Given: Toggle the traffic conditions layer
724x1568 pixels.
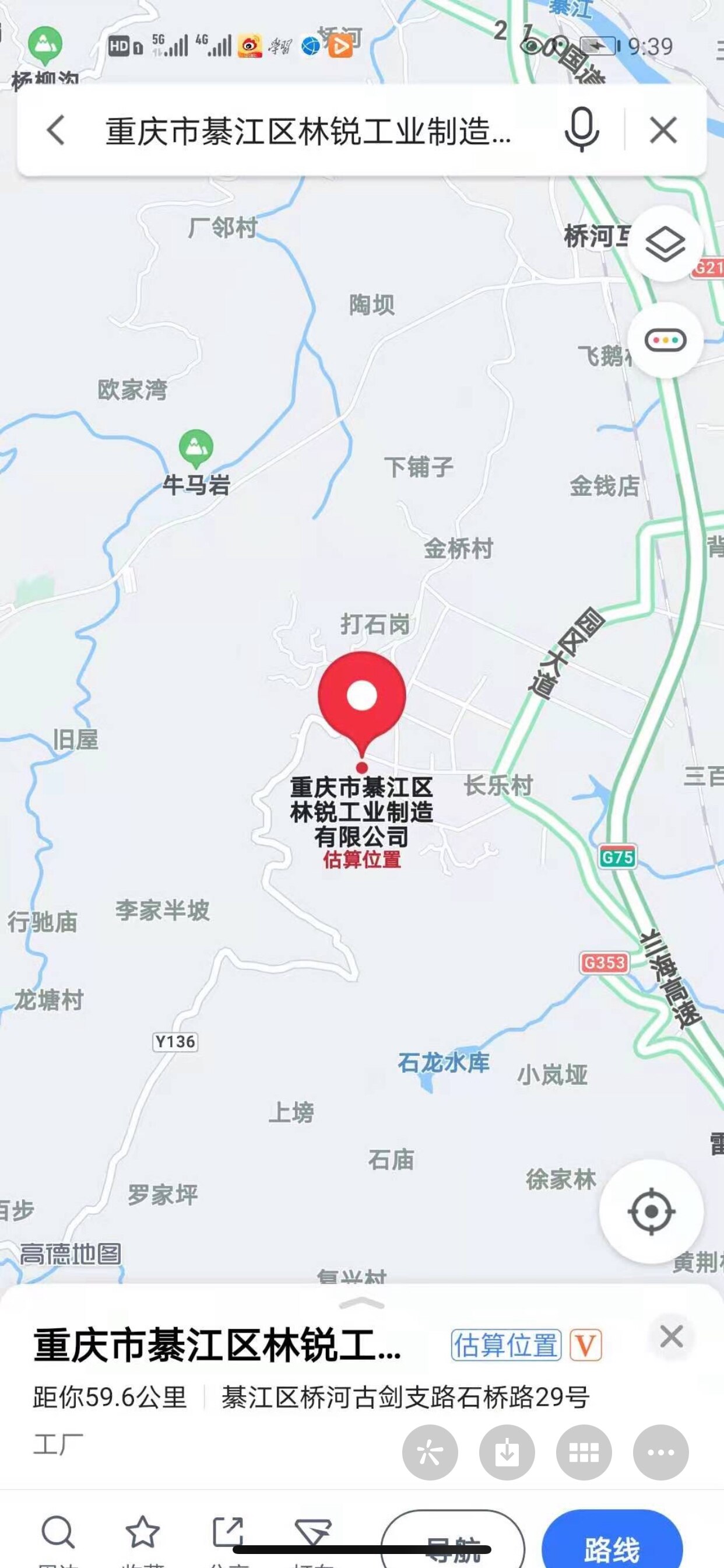Looking at the screenshot, I should [x=665, y=339].
